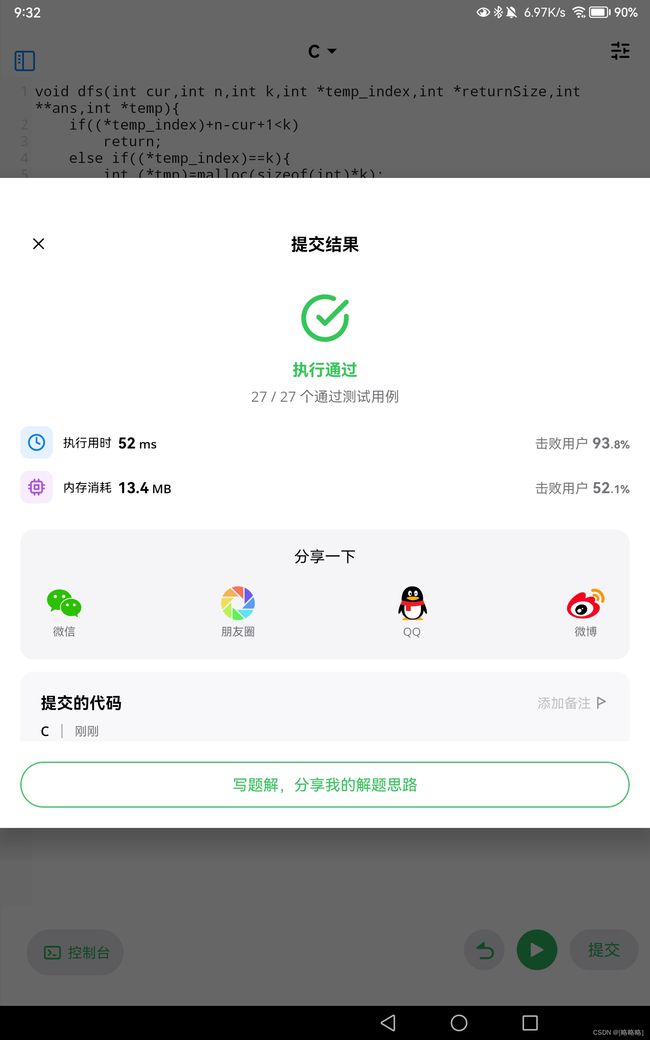
Task: Close the 提交结果 dialog
Action: click(x=38, y=244)
